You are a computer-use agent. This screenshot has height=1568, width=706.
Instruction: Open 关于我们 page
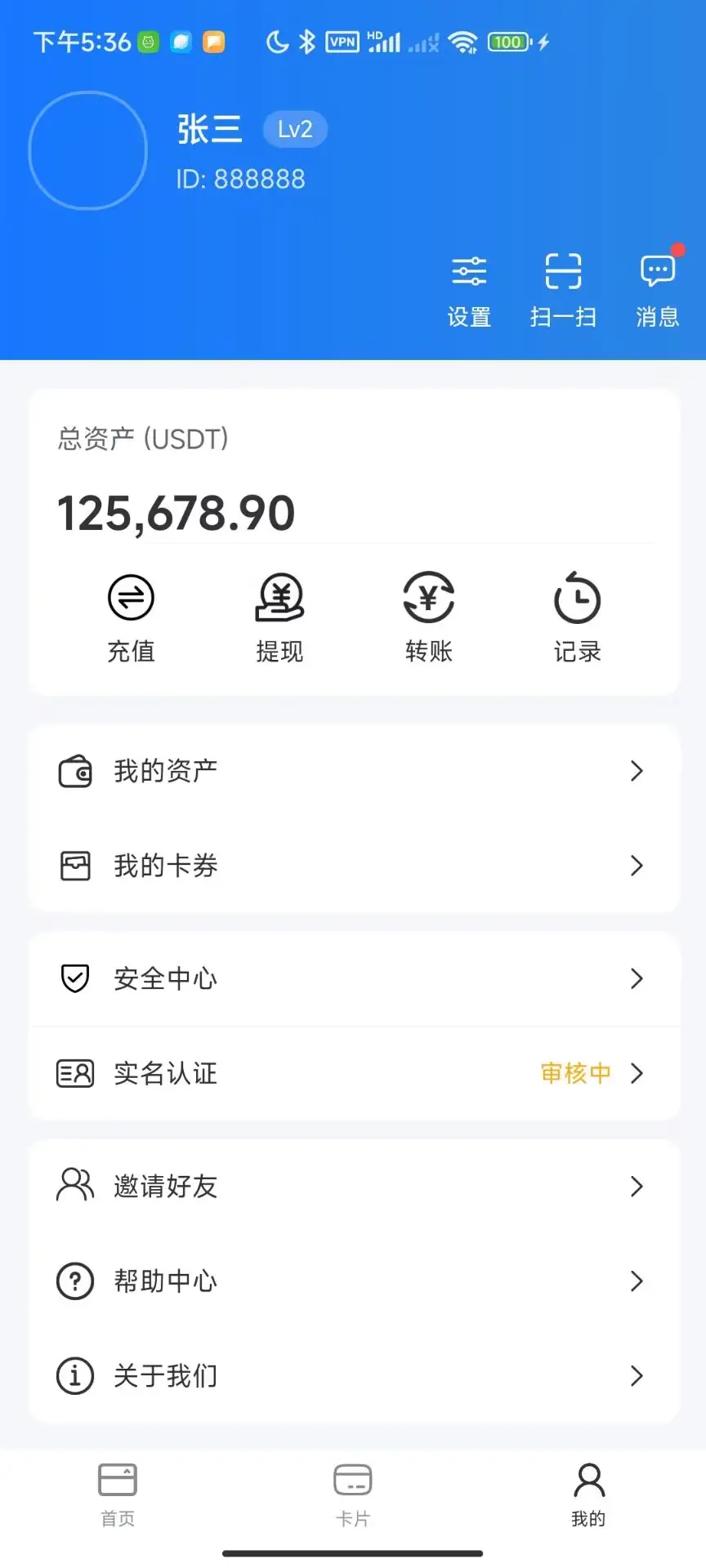pos(354,1375)
